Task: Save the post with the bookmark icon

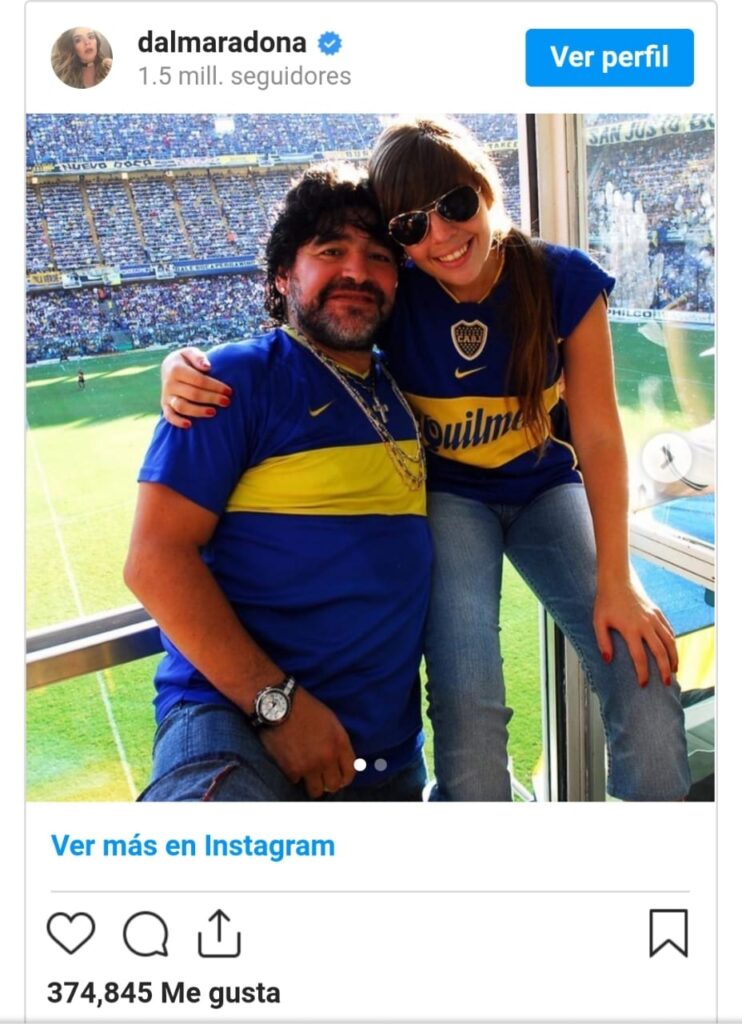Action: tap(668, 933)
